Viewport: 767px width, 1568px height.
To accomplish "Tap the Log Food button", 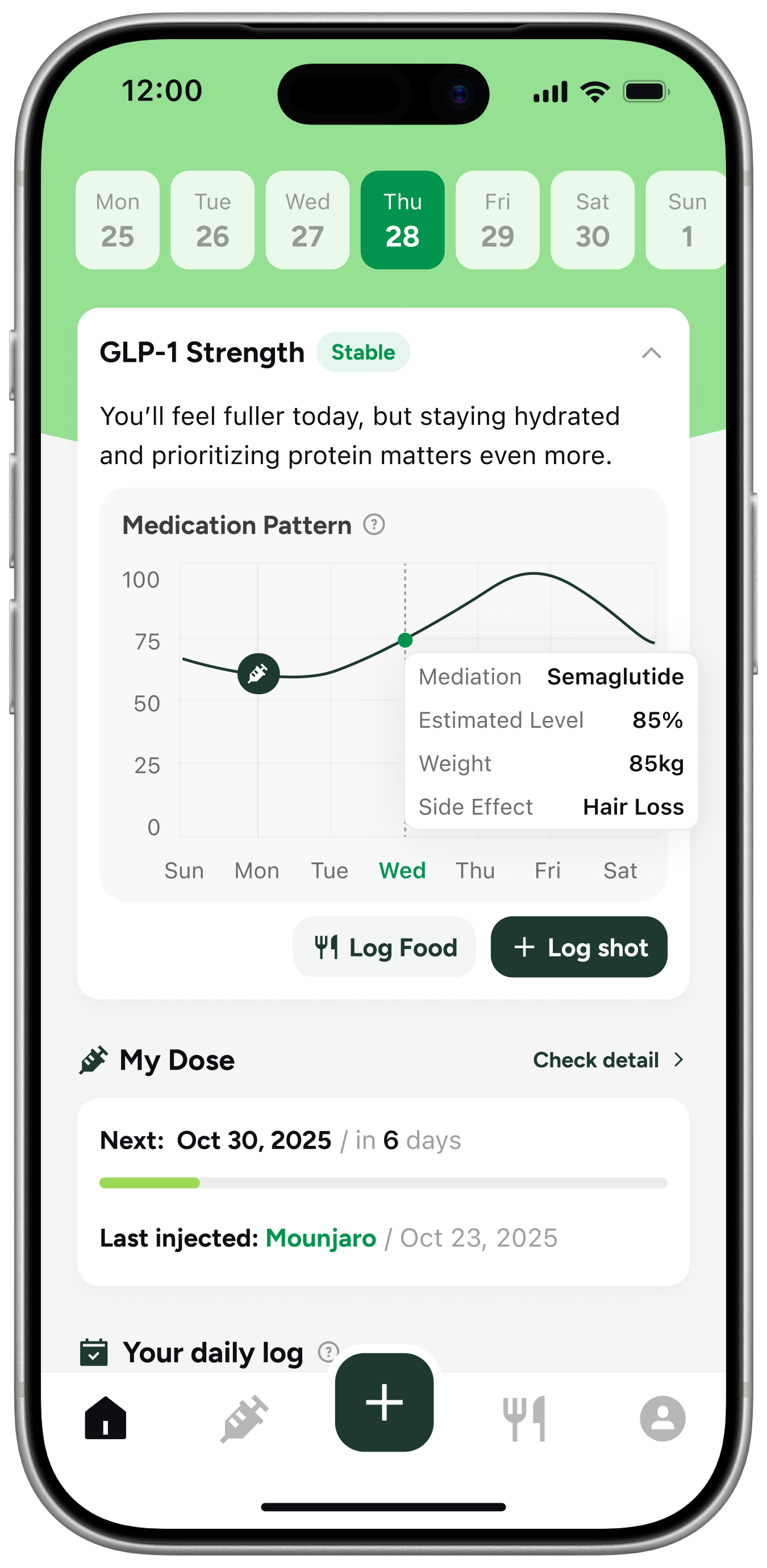I will click(385, 947).
